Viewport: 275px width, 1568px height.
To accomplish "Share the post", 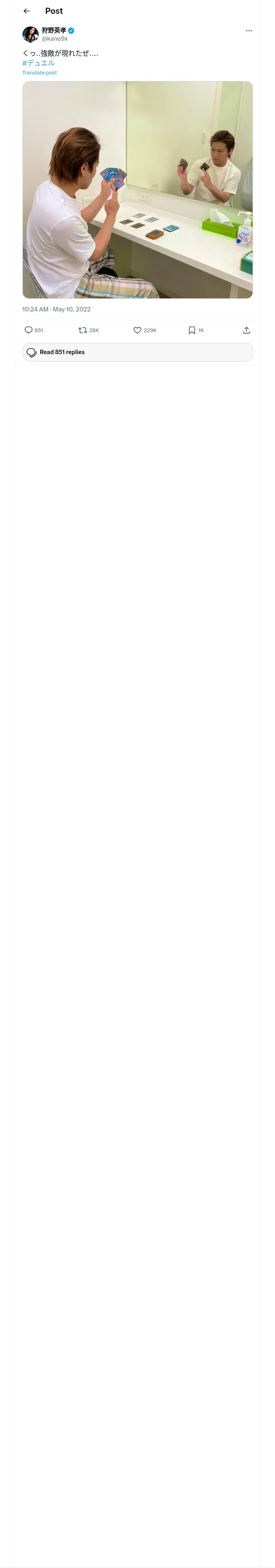I will pyautogui.click(x=246, y=330).
